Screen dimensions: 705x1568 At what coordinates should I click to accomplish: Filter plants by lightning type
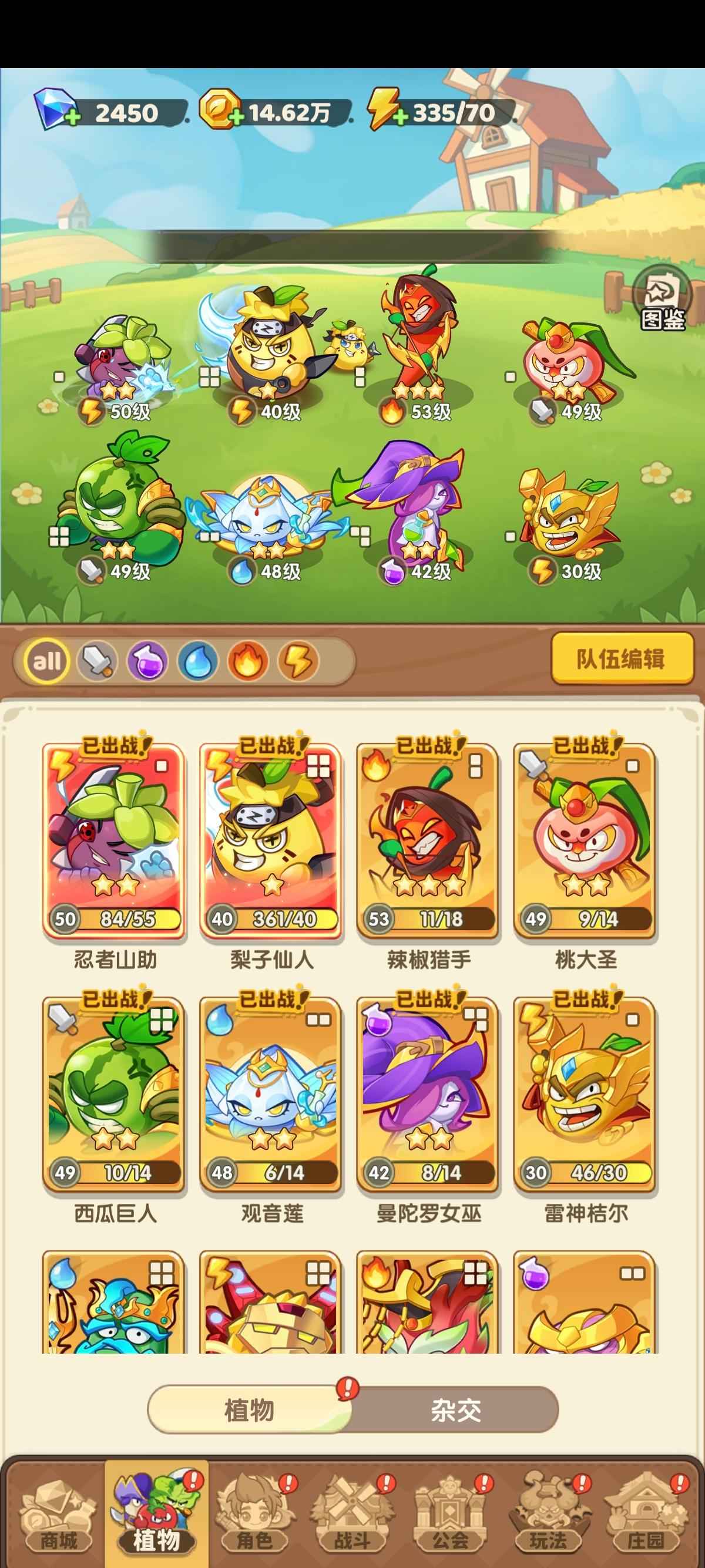click(x=298, y=661)
